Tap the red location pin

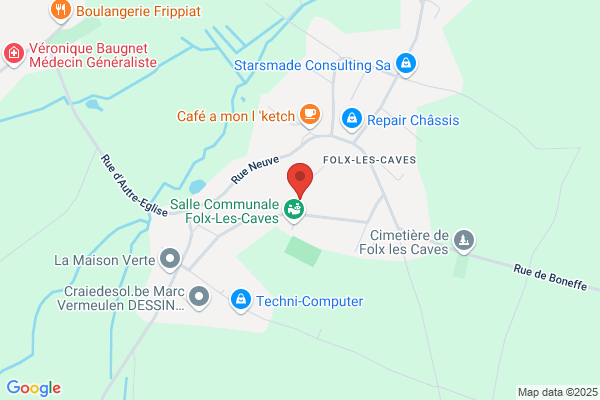300,180
